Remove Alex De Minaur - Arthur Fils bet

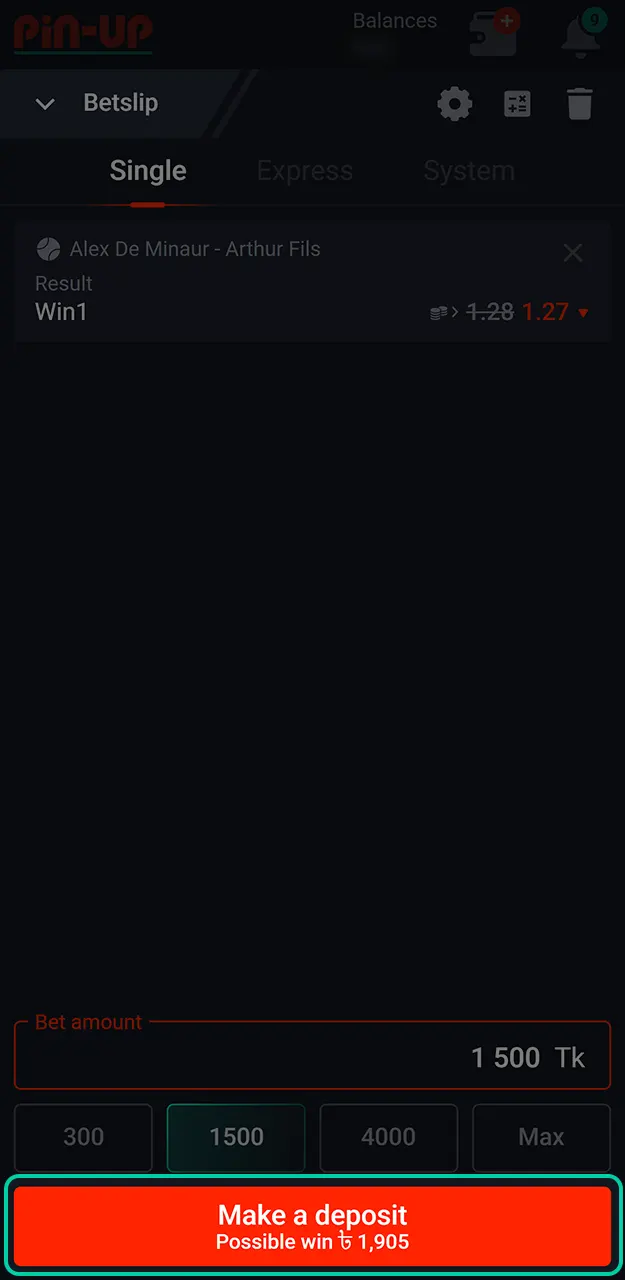573,253
